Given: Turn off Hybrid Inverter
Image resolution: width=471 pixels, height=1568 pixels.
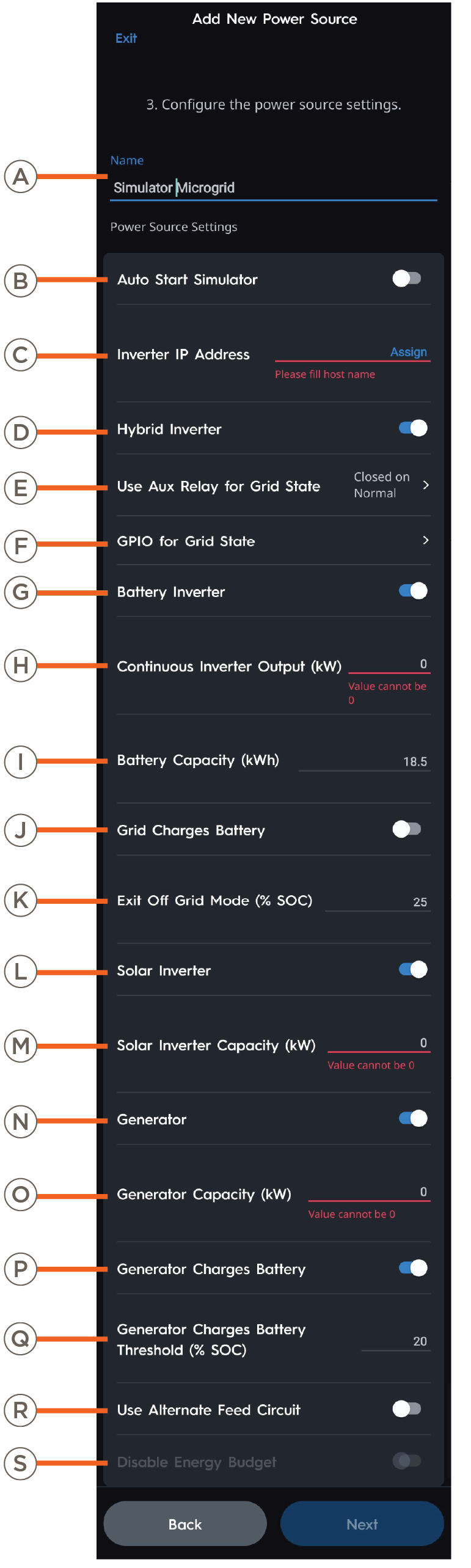Looking at the screenshot, I should 413,428.
